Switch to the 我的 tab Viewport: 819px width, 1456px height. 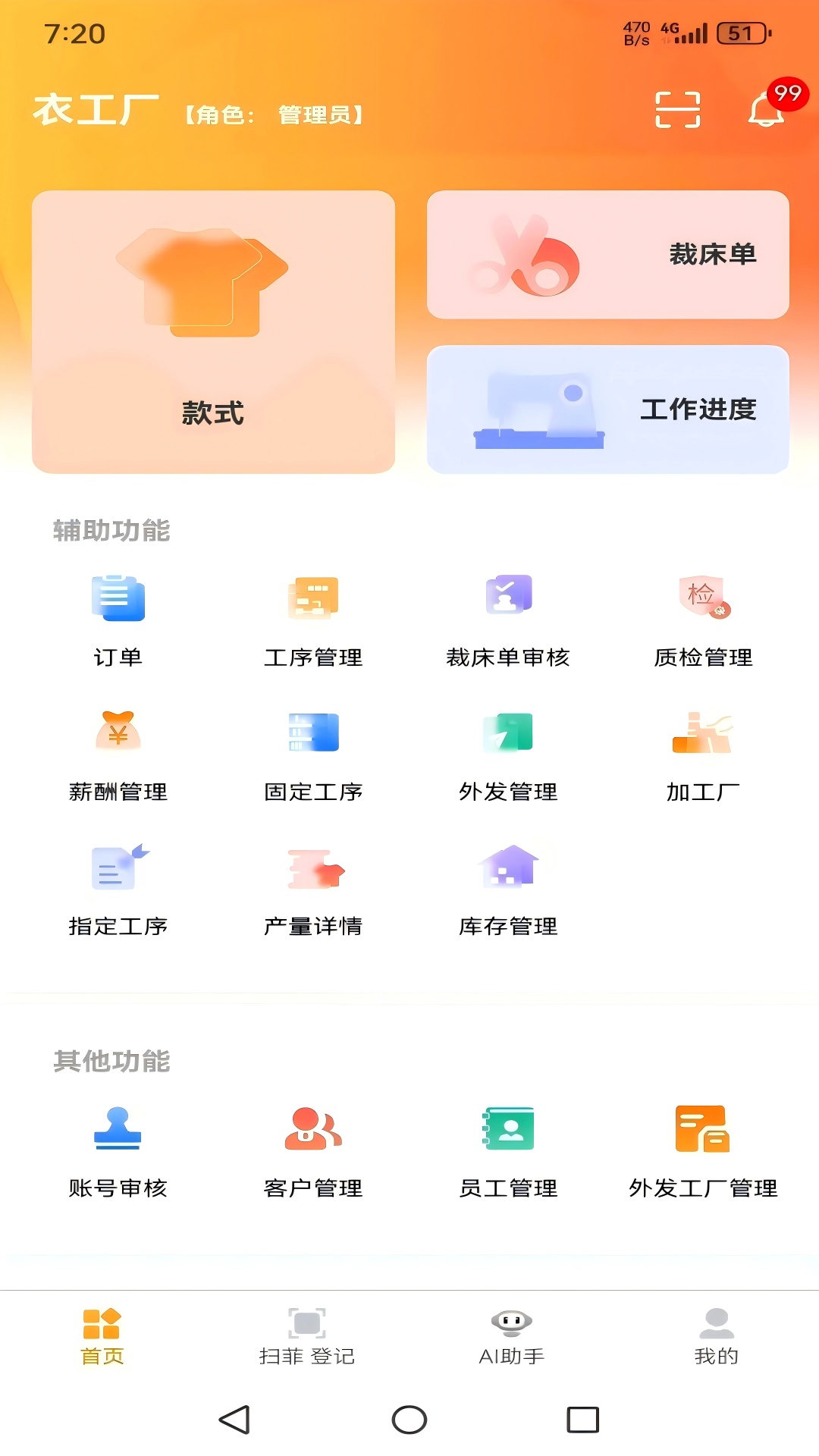[717, 1336]
